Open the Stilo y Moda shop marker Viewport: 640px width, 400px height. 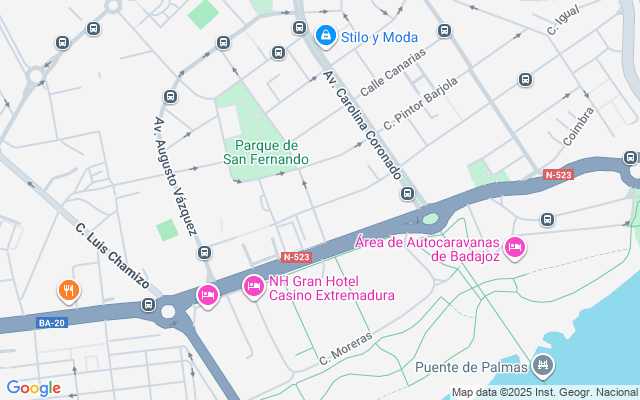tap(325, 37)
